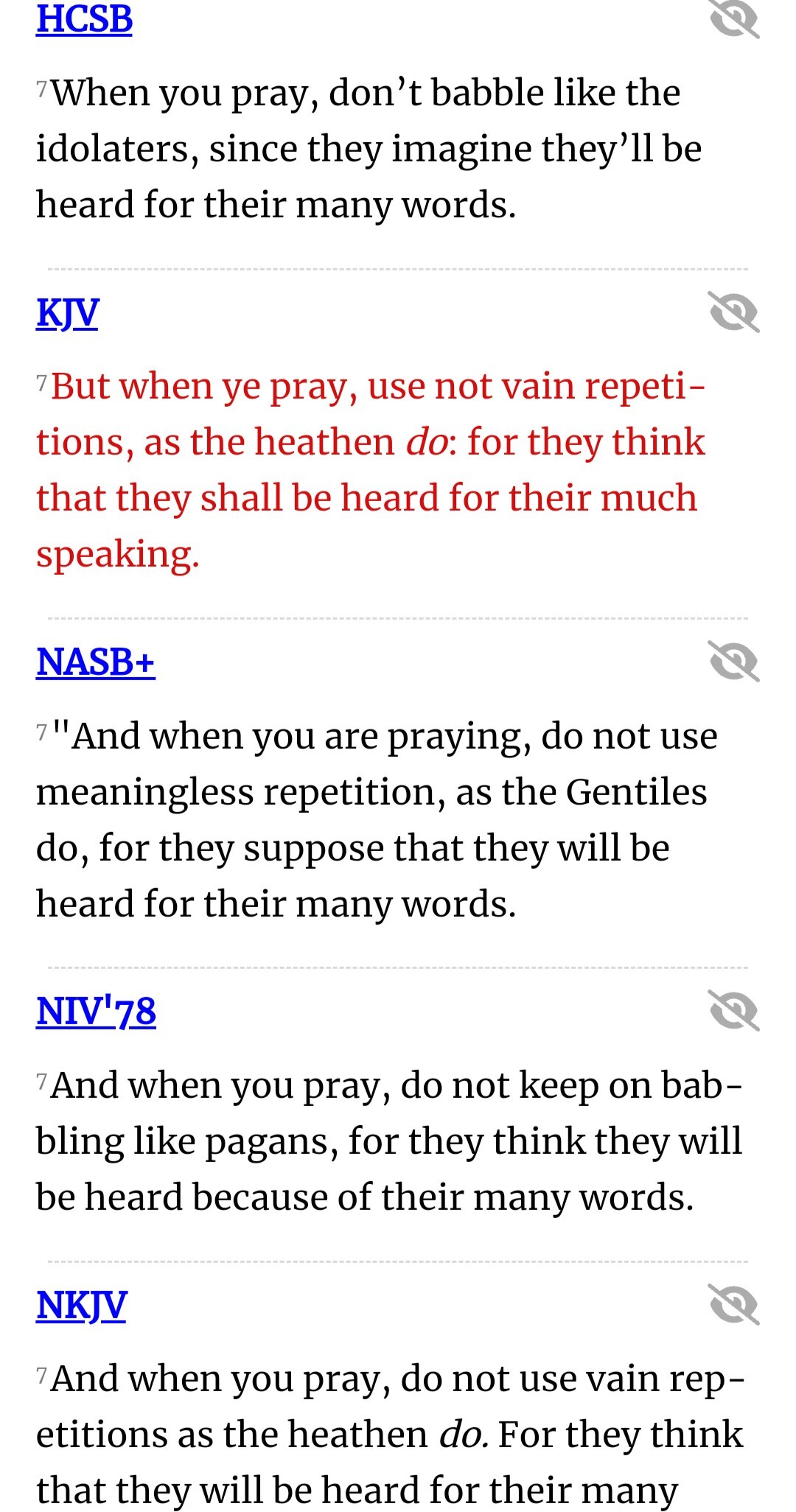Open the HCSB translation link

[84, 19]
